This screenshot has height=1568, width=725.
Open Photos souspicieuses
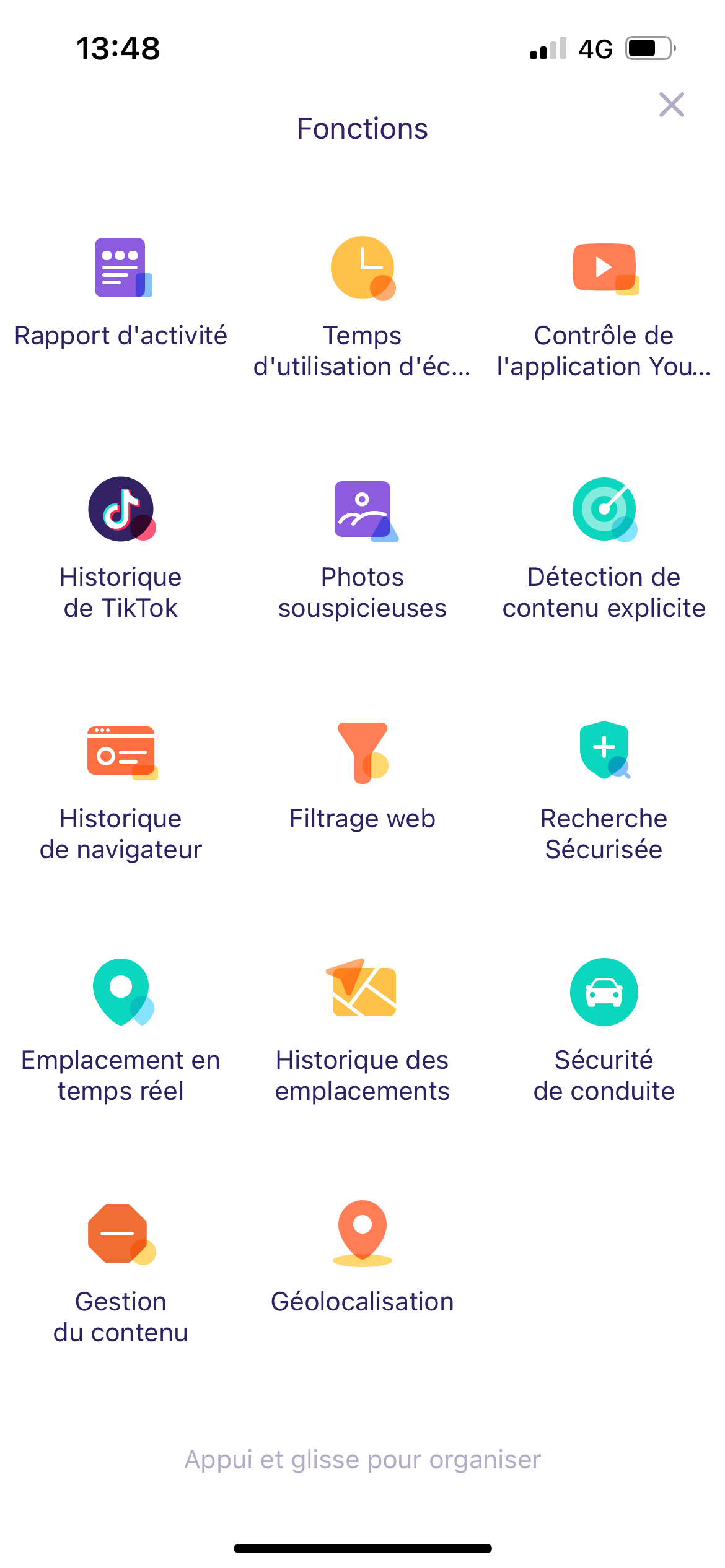click(x=362, y=509)
